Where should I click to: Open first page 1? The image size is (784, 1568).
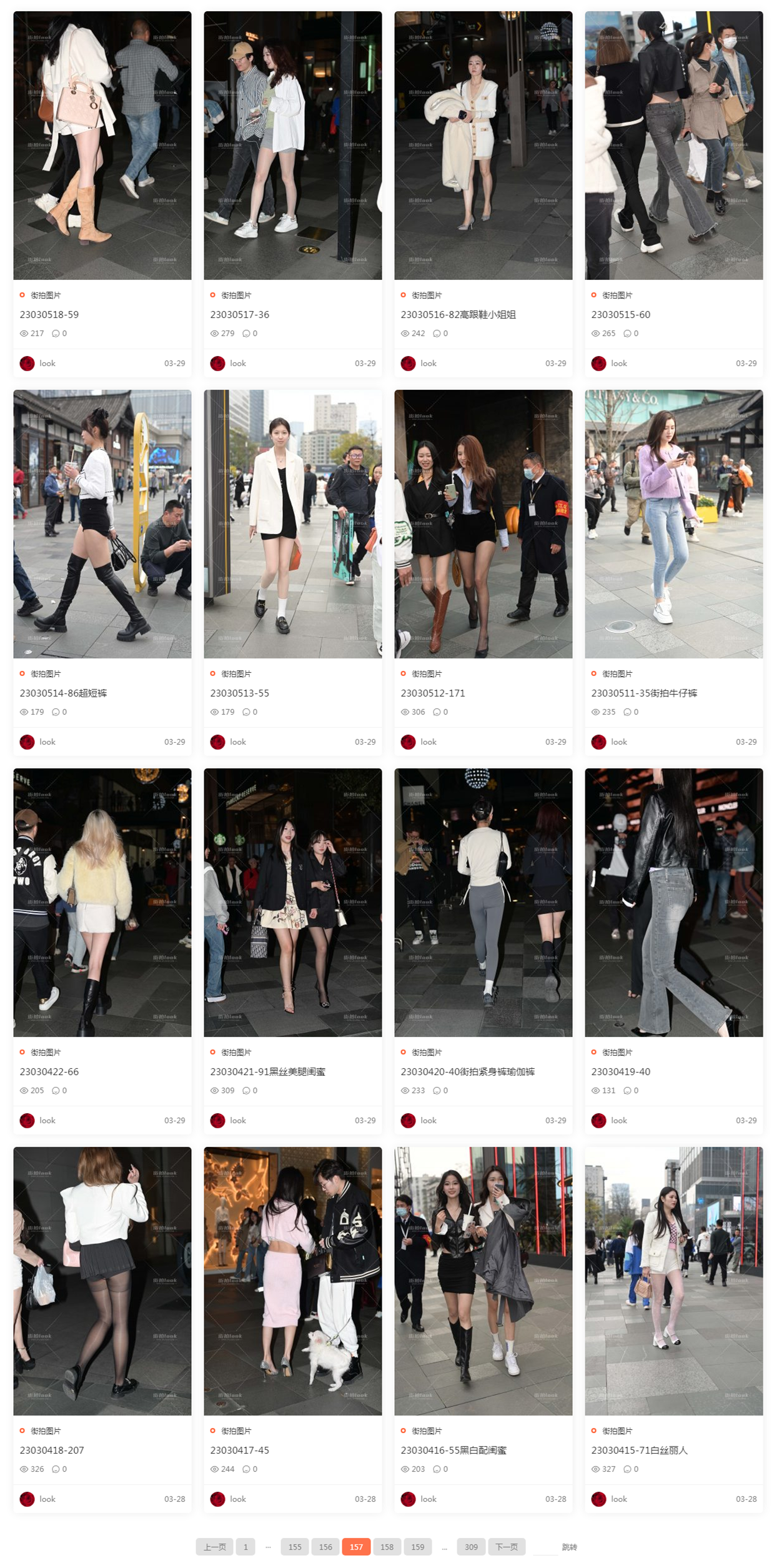pyautogui.click(x=246, y=1547)
